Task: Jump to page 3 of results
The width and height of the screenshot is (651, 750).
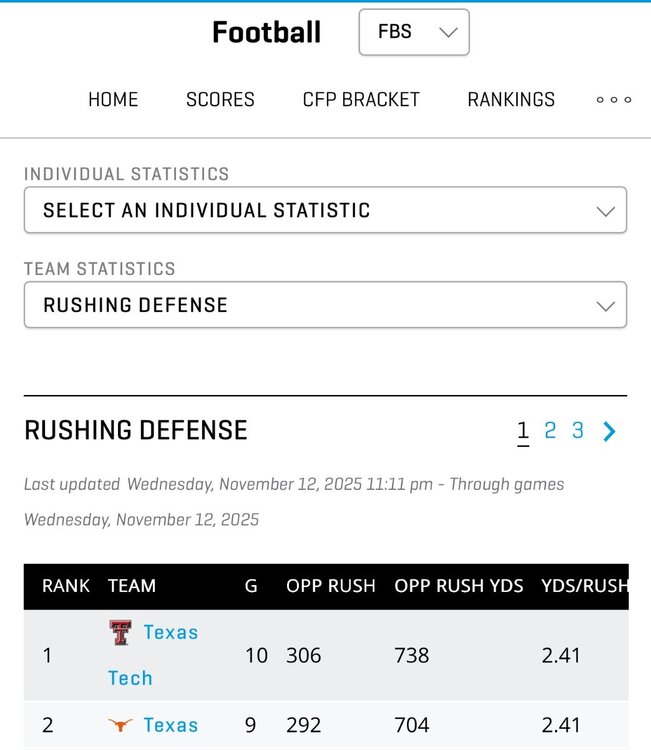Action: [x=578, y=431]
